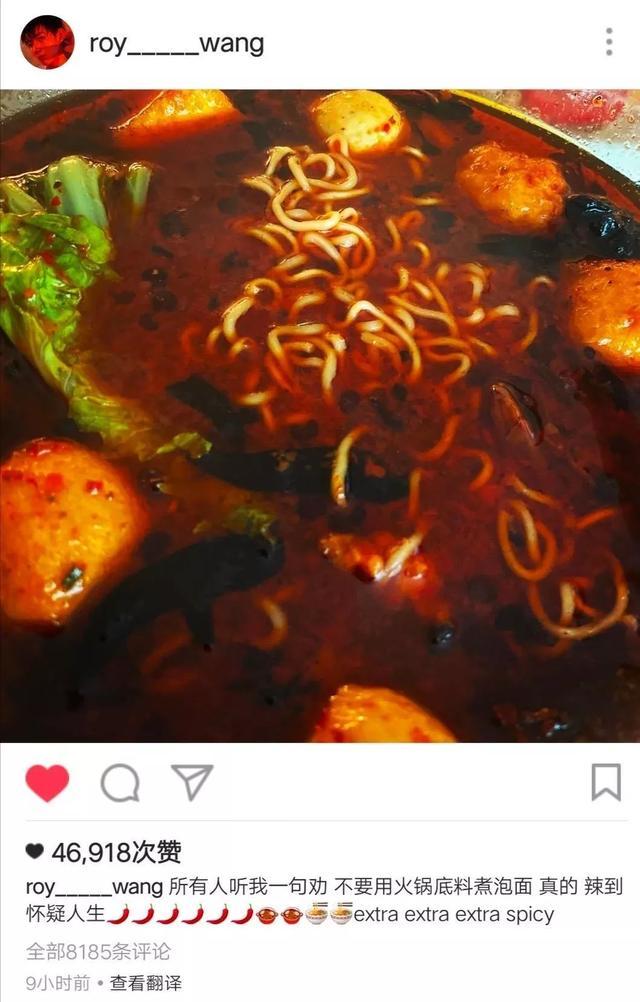
Task: Open the post's three-dot overflow menu
Action: 608,42
